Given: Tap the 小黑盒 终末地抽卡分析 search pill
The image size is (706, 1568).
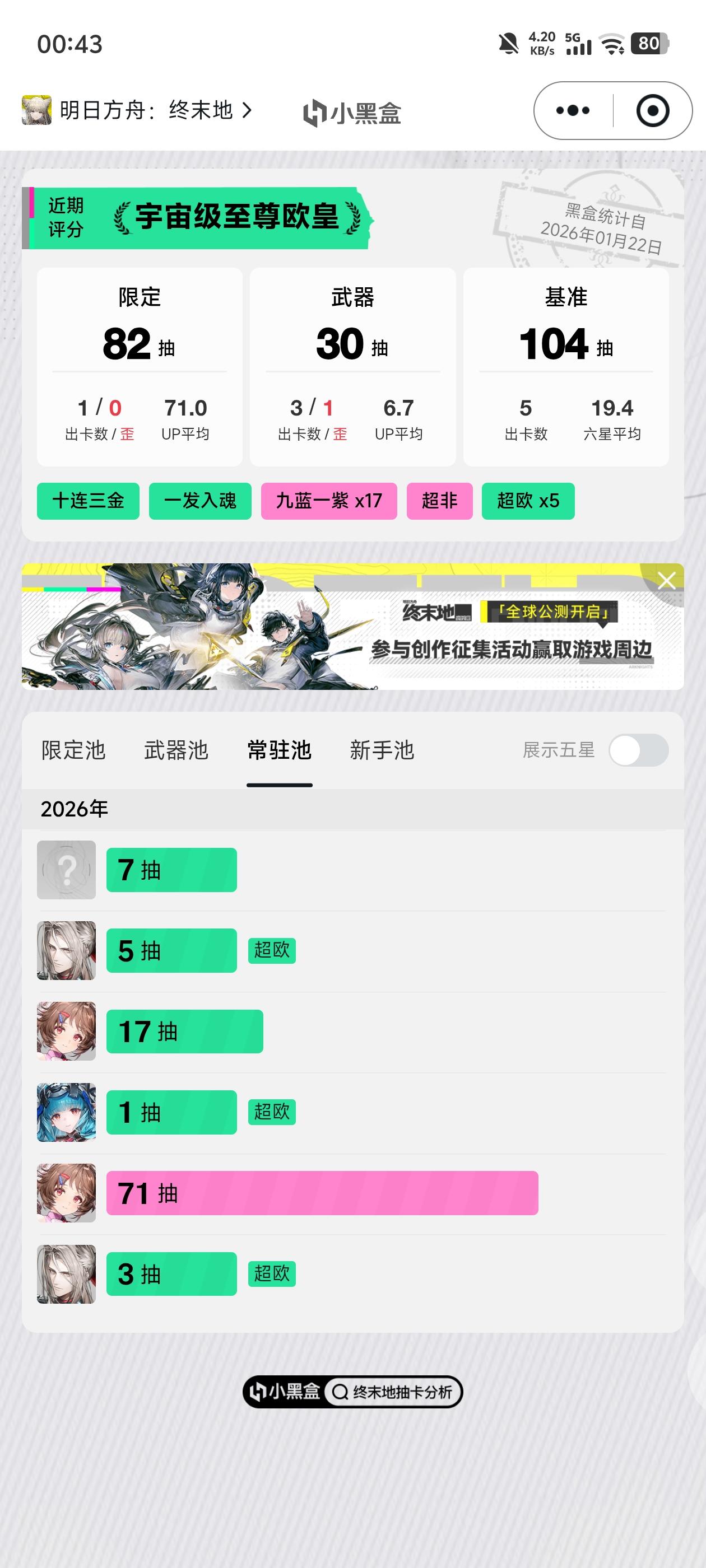Looking at the screenshot, I should click(352, 1392).
